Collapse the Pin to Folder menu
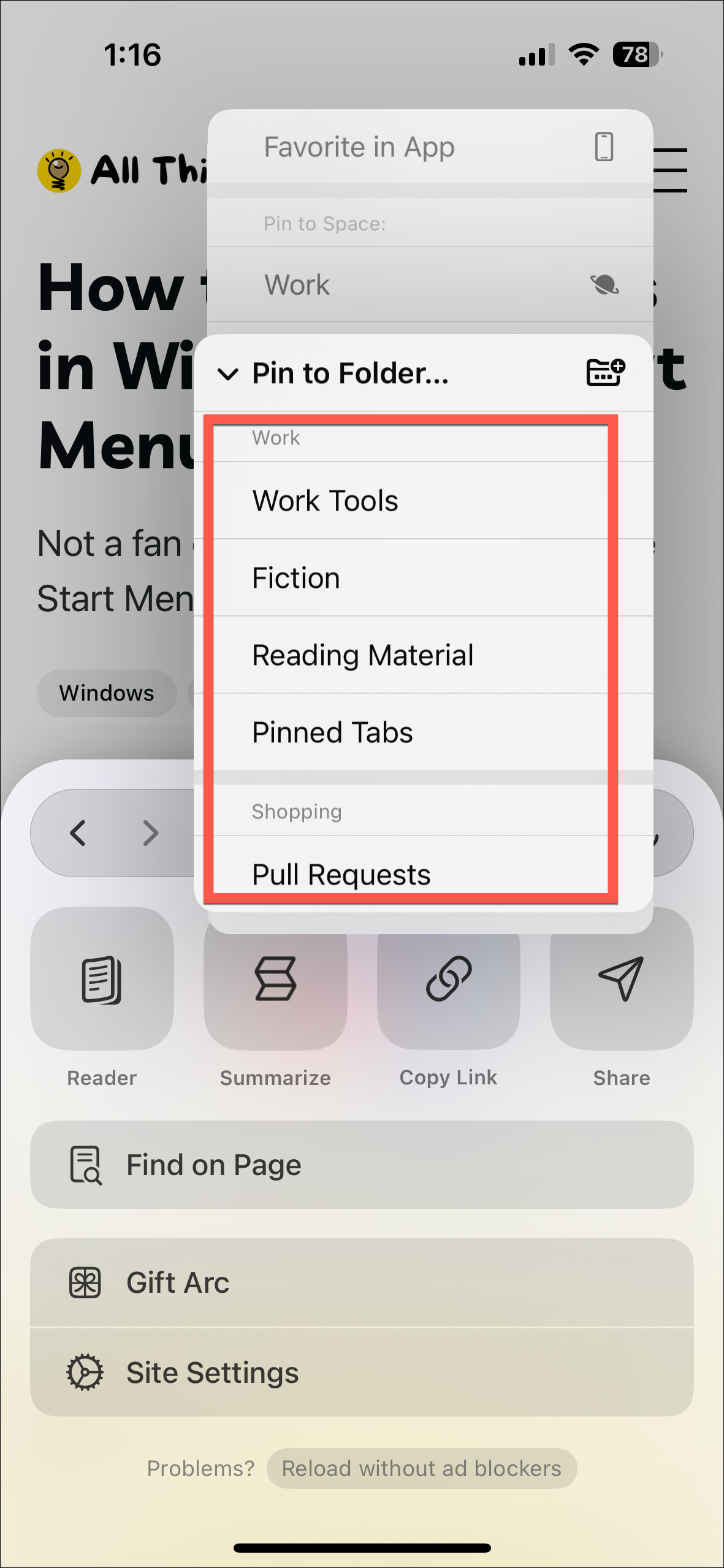This screenshot has height=1568, width=724. click(228, 374)
